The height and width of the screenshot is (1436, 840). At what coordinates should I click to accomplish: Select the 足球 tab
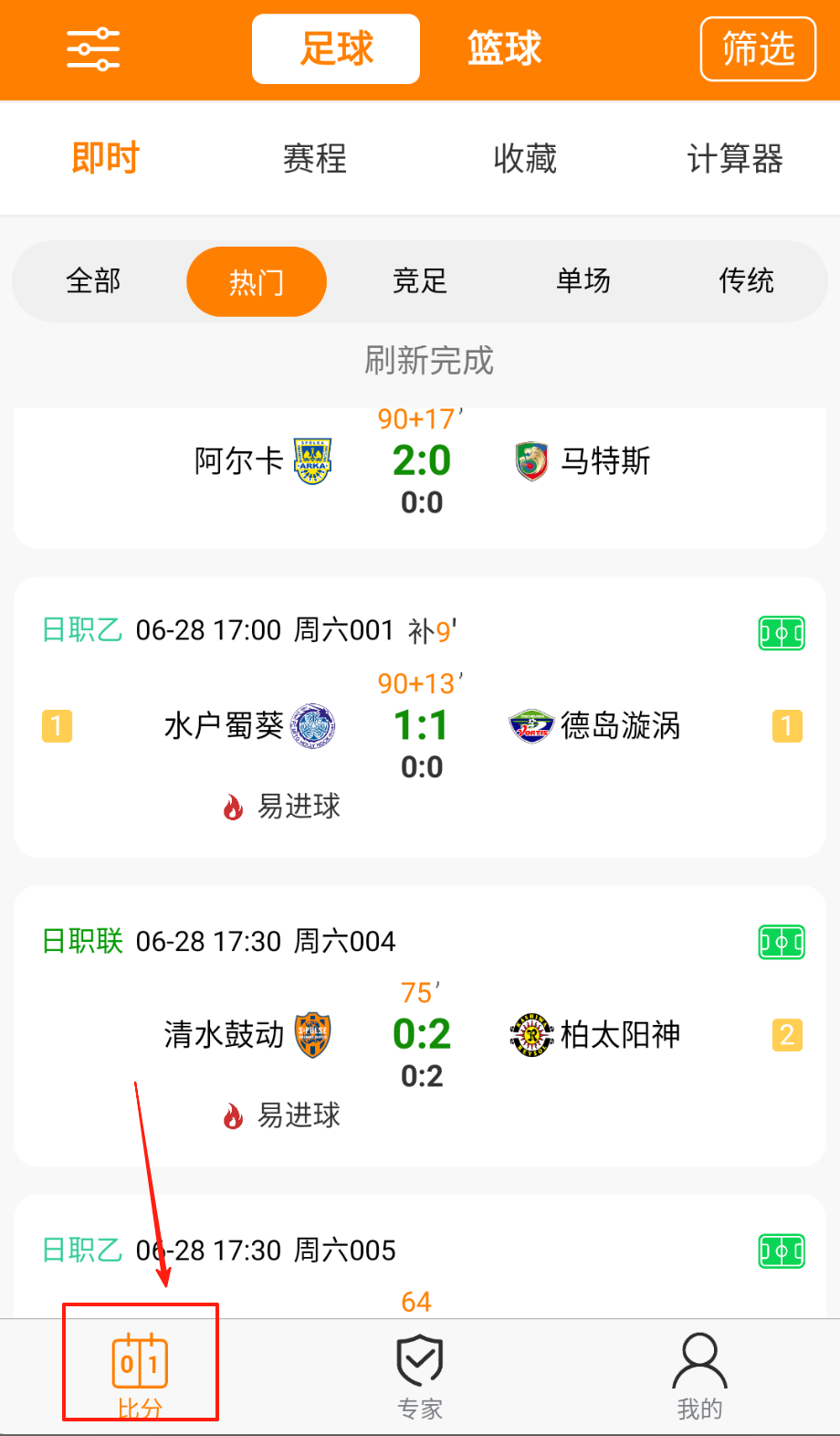coord(336,49)
